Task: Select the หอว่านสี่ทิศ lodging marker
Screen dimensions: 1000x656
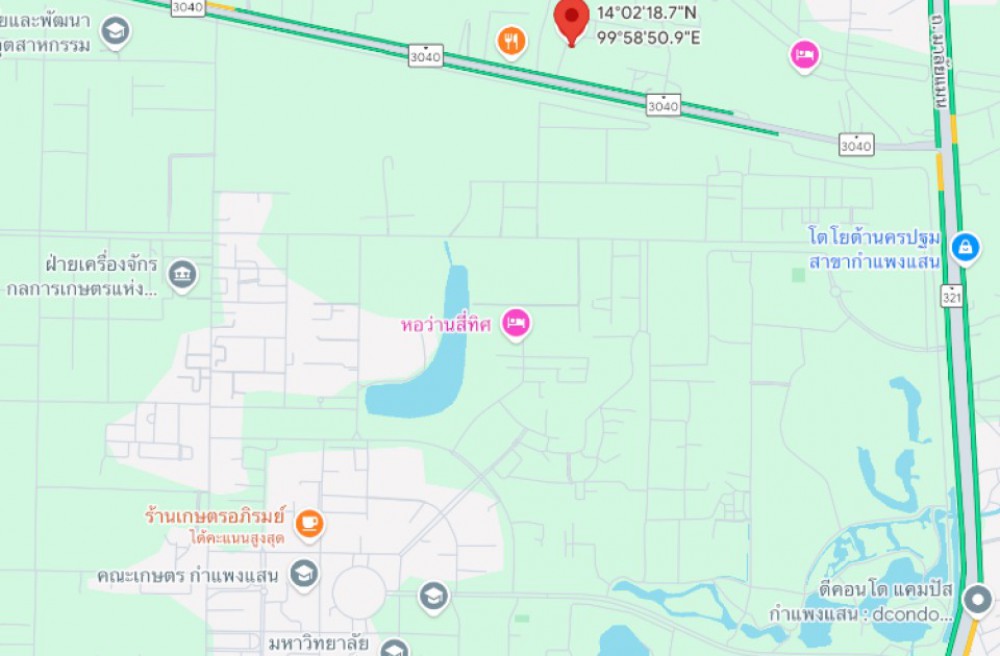Action: tap(516, 323)
